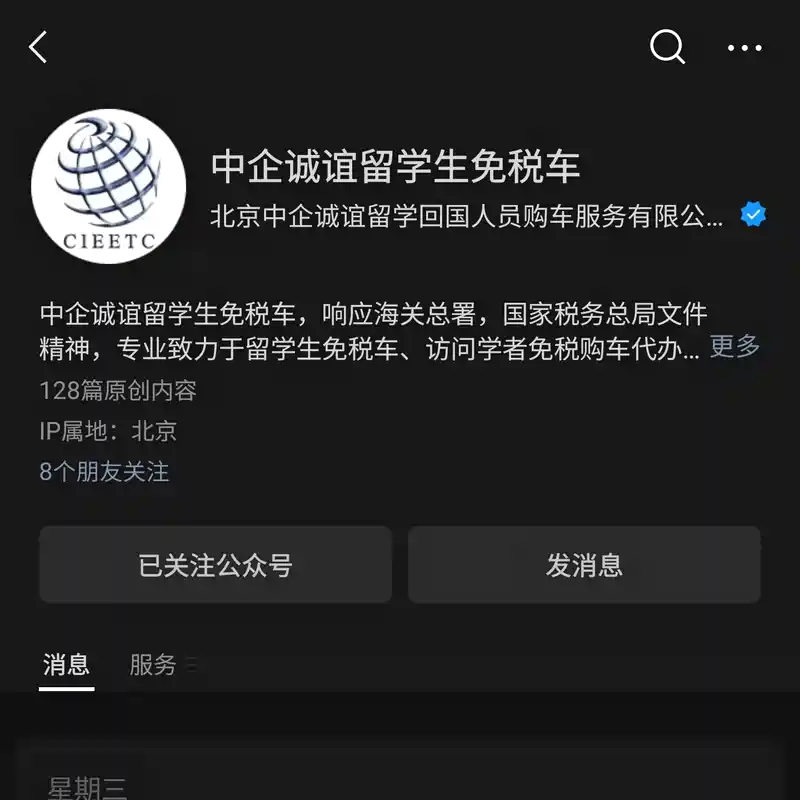Screen dimensions: 800x800
Task: Open the CIEETC account avatar
Action: pos(108,186)
